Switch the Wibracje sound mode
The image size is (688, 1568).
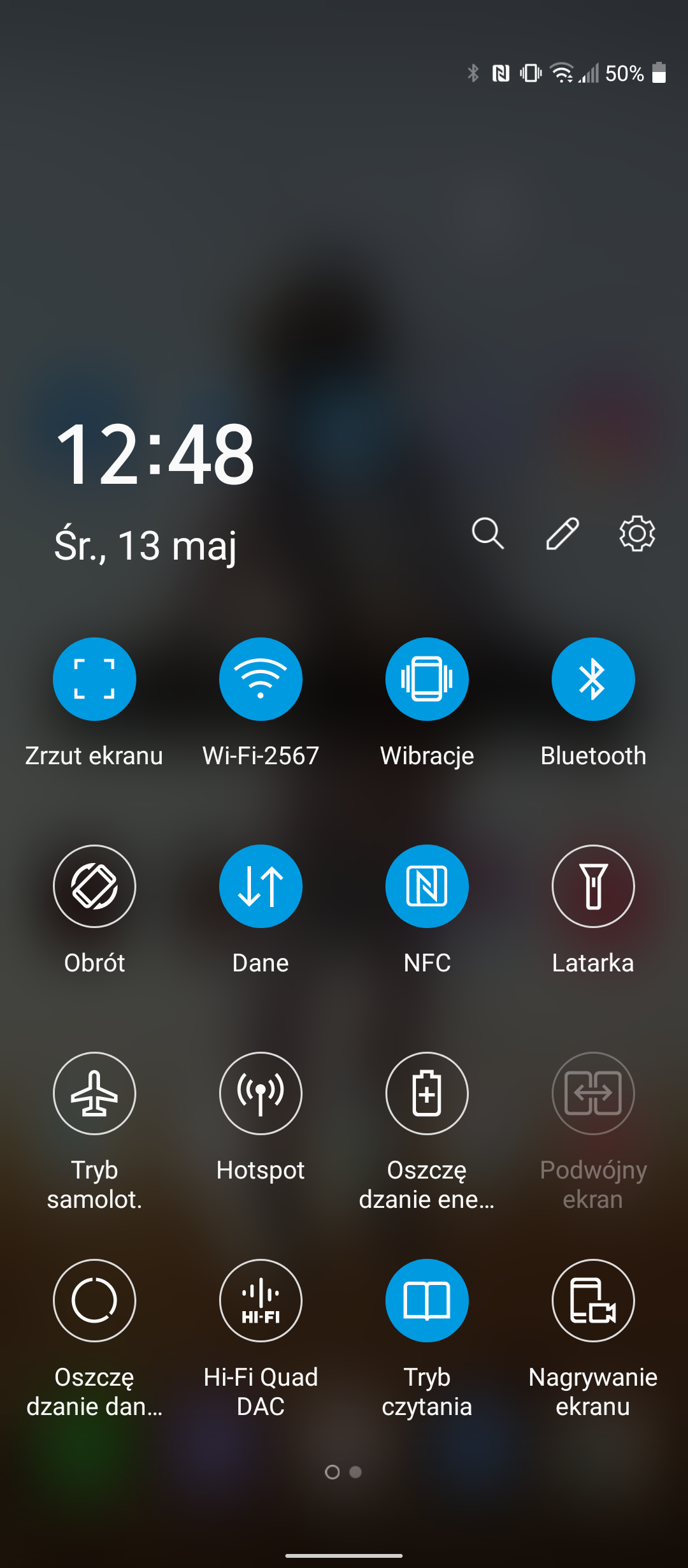tap(427, 679)
